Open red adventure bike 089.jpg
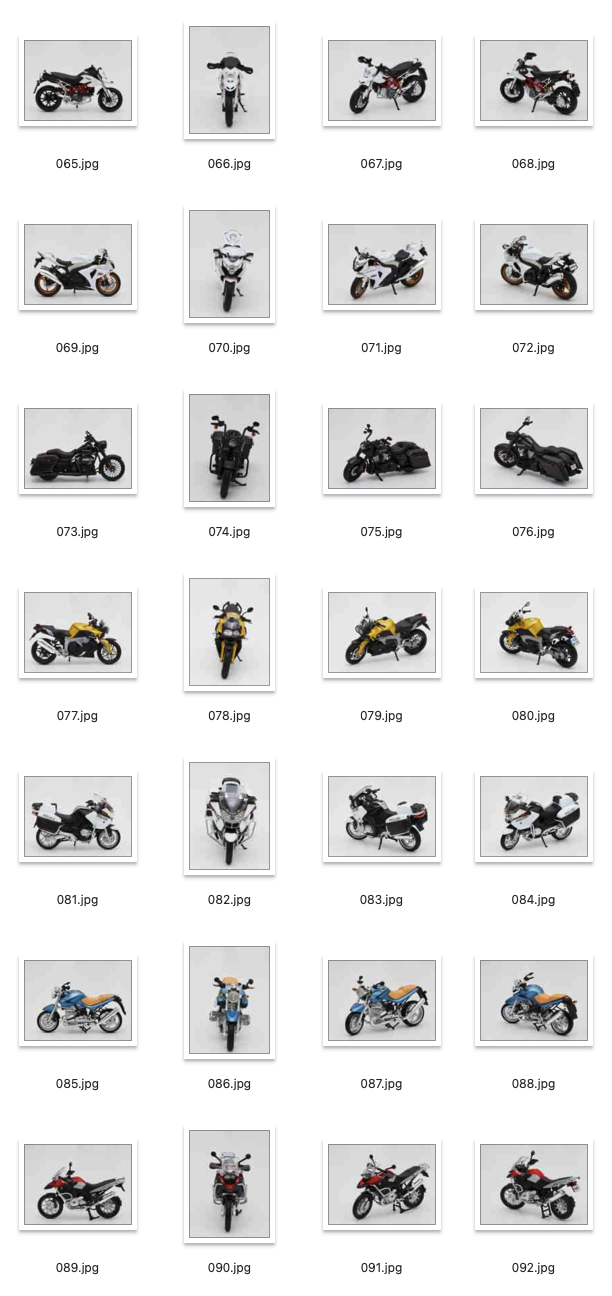This screenshot has height=1296, width=612. click(x=78, y=1184)
